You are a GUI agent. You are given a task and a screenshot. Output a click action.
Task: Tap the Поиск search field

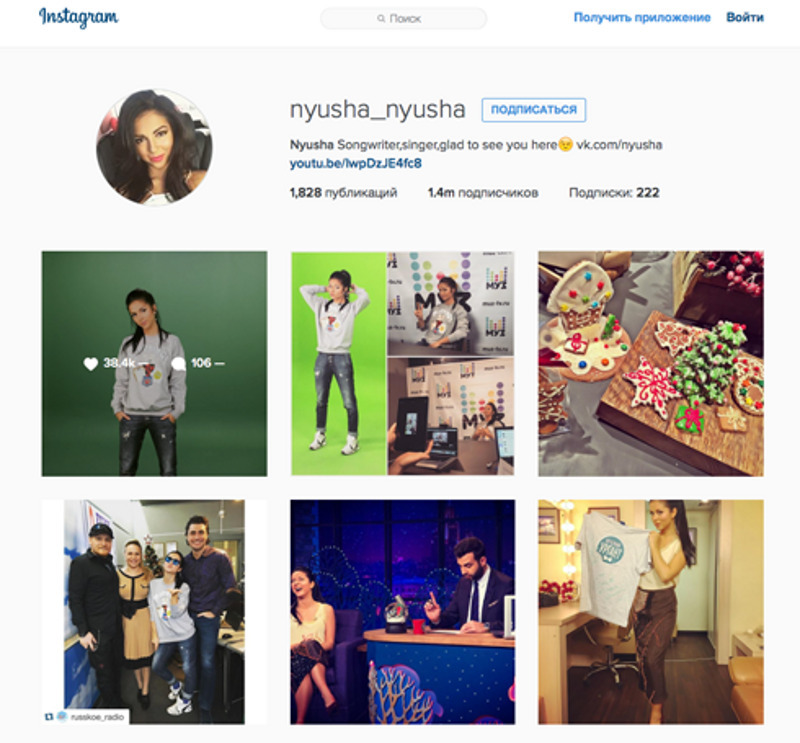403,18
